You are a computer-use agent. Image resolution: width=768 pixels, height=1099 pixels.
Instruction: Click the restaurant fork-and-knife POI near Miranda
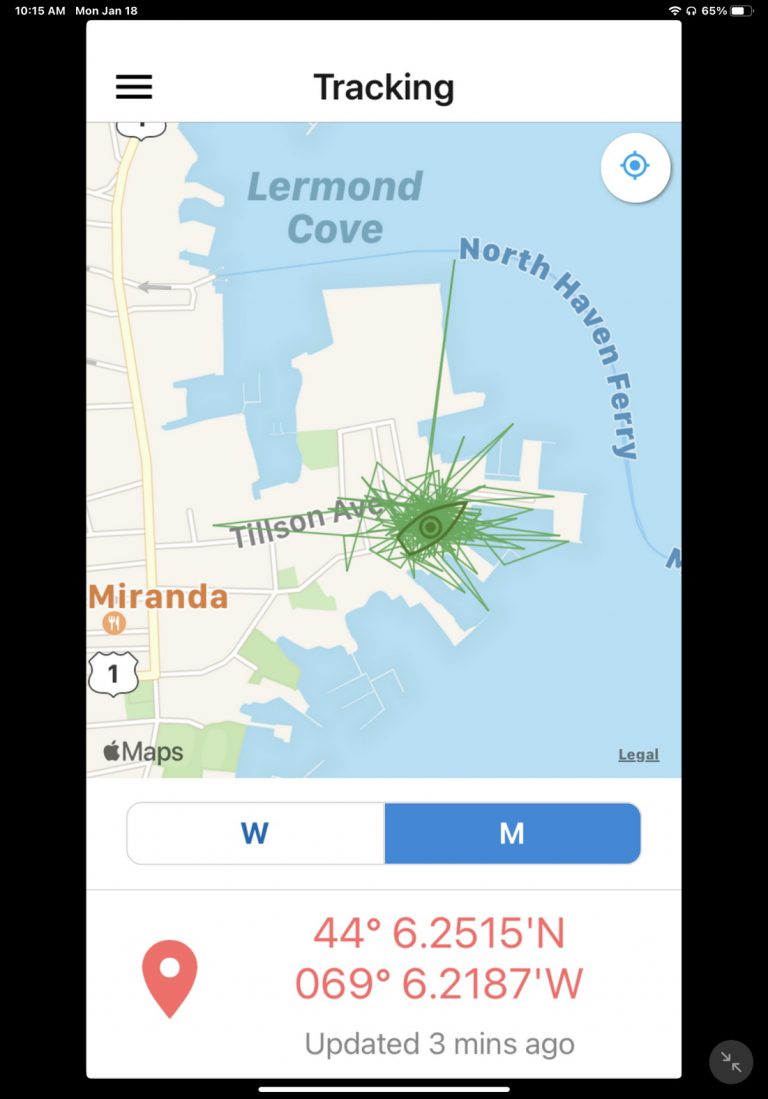tap(113, 623)
